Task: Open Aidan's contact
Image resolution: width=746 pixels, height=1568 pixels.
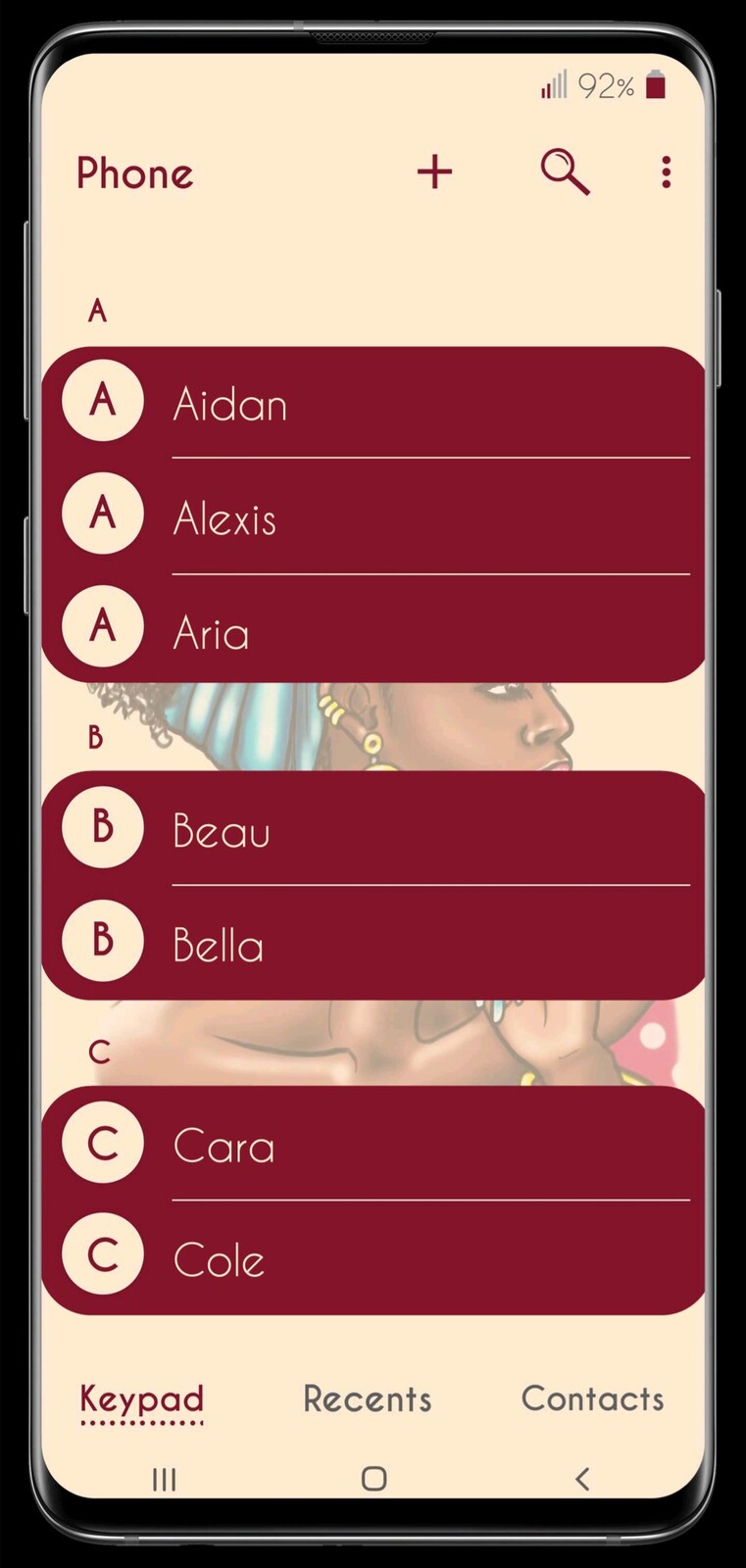Action: 373,404
